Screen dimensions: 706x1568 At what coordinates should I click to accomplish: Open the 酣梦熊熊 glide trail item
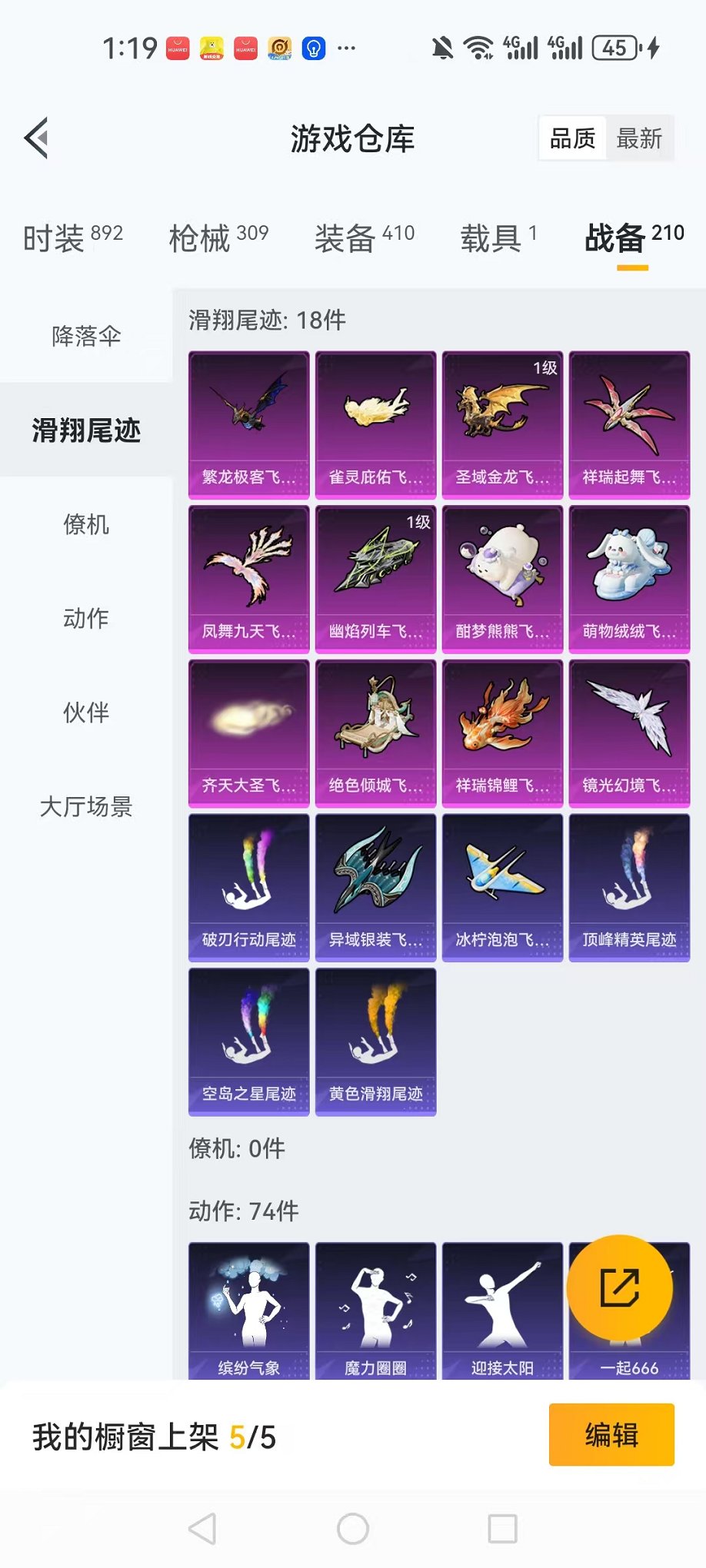(502, 579)
